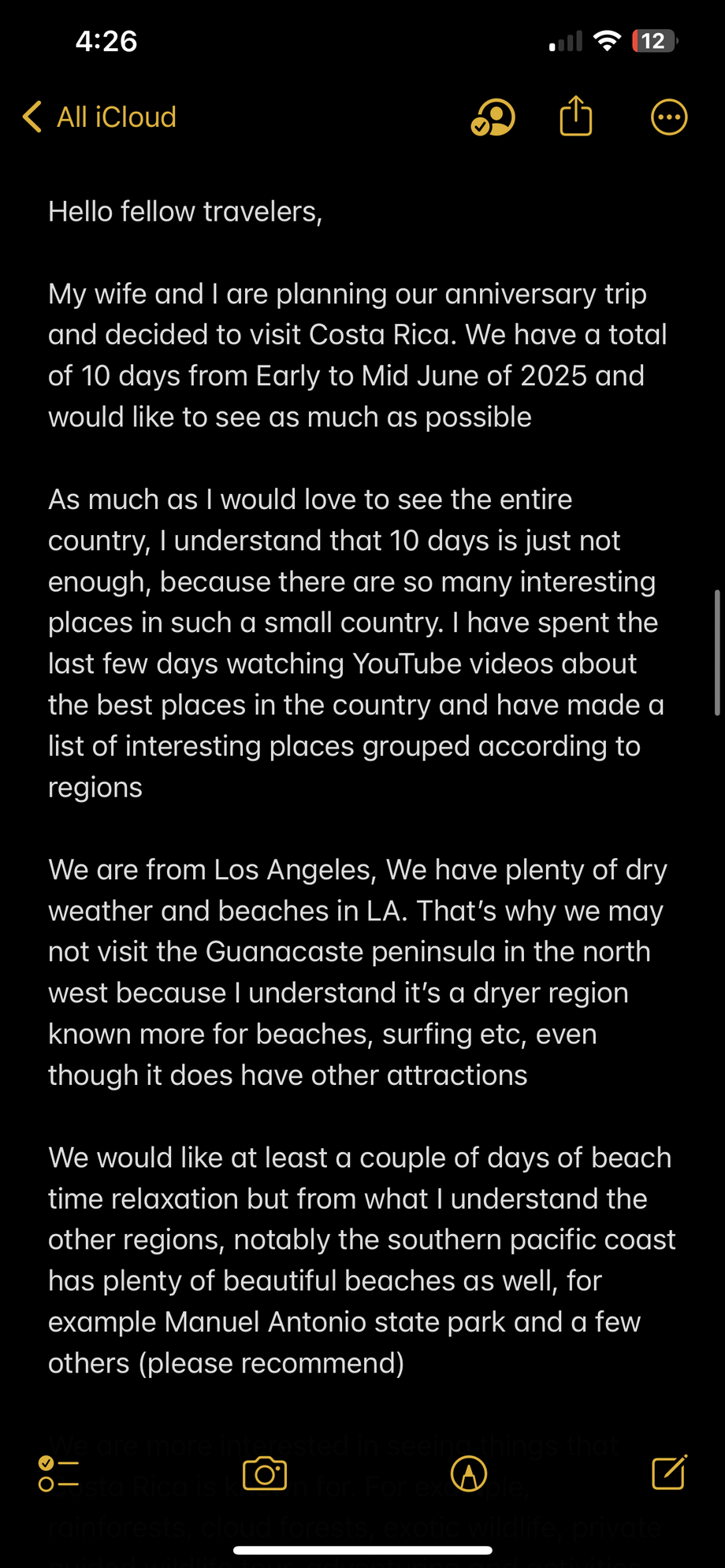Screen dimensions: 725x1568
Task: Open the more options menu
Action: (669, 117)
